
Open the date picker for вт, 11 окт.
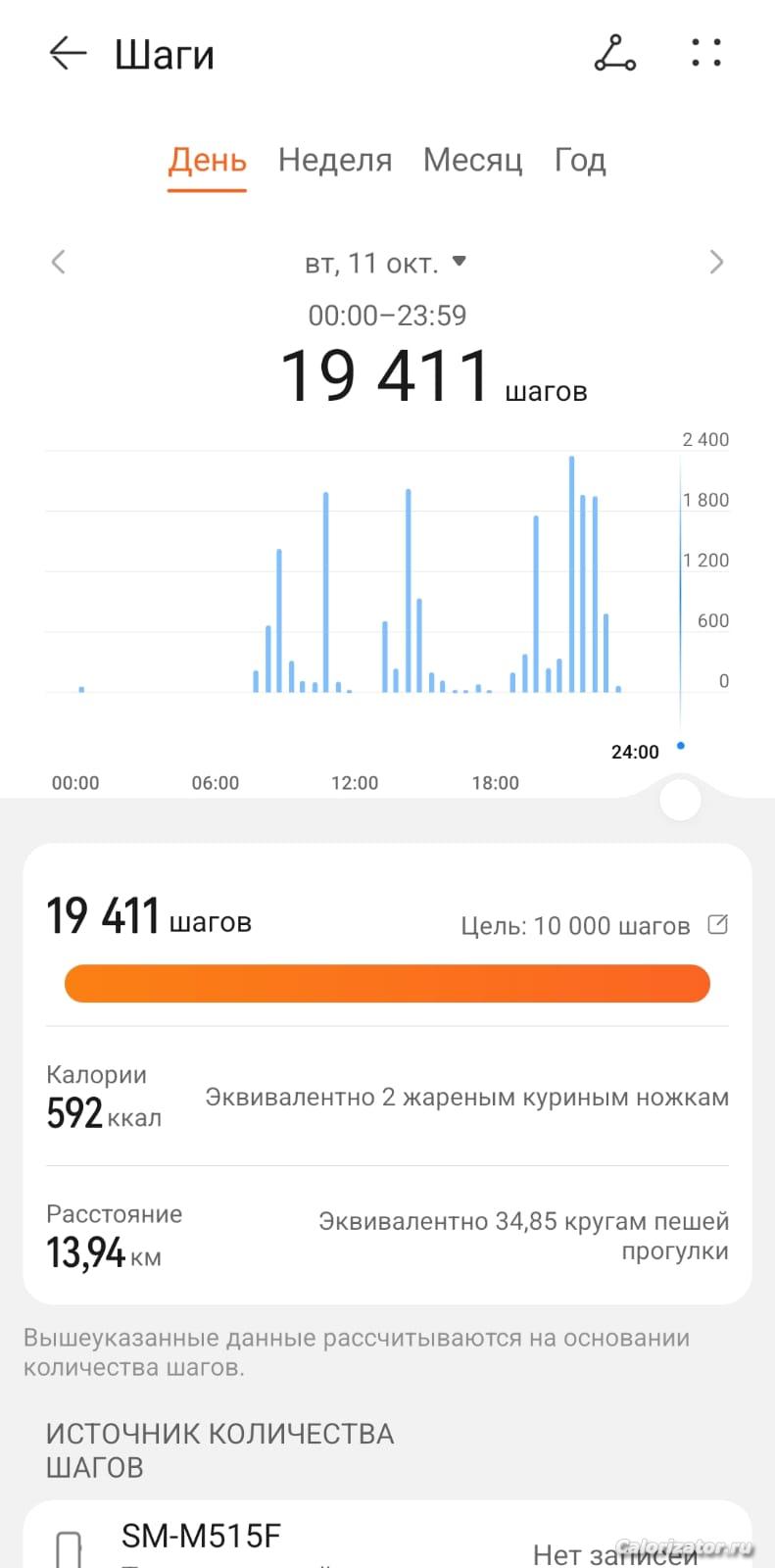(385, 263)
